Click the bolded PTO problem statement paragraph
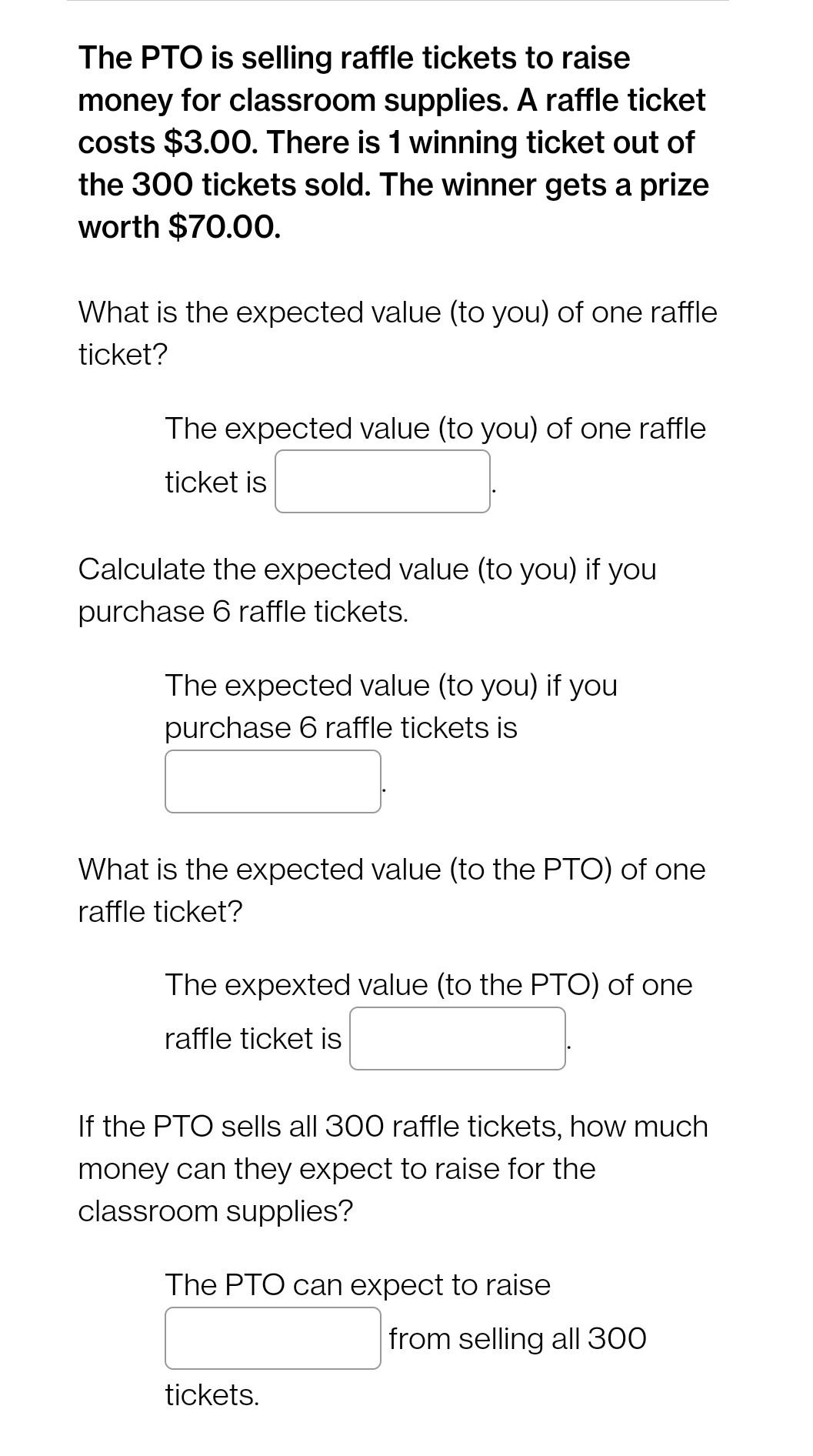 click(392, 142)
